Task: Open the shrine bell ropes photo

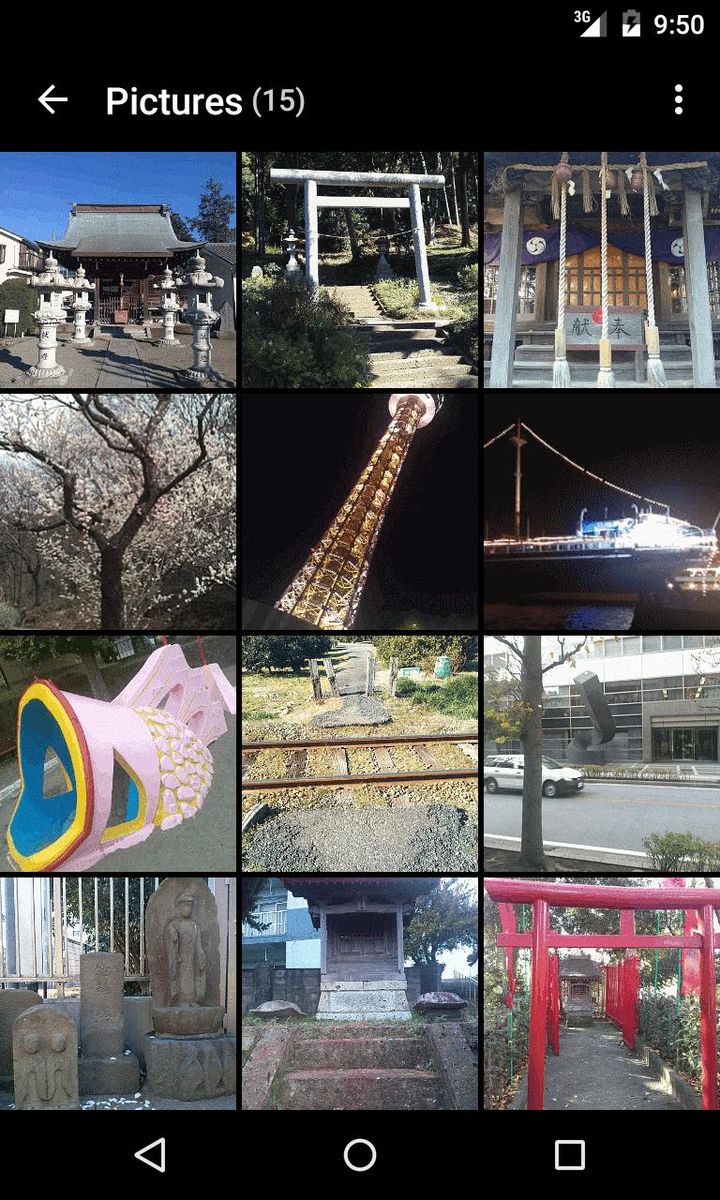Action: [602, 269]
